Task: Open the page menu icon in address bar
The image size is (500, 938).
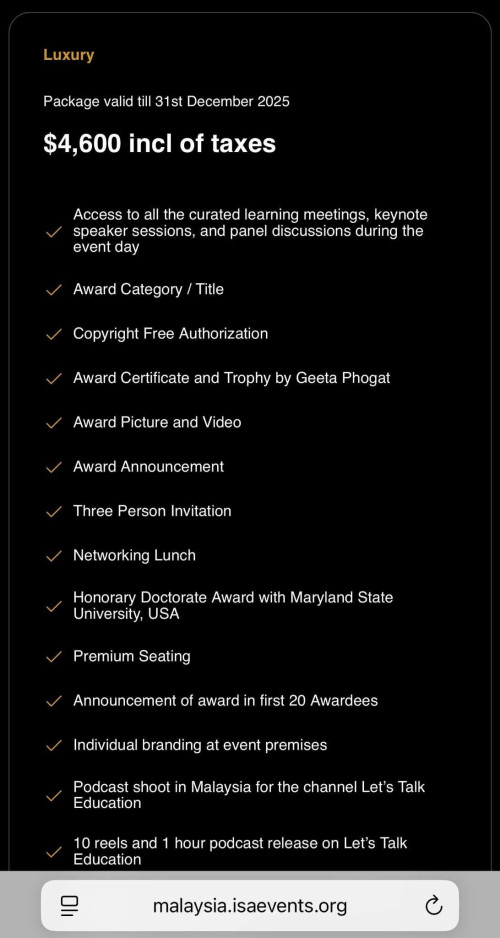Action: coord(69,906)
